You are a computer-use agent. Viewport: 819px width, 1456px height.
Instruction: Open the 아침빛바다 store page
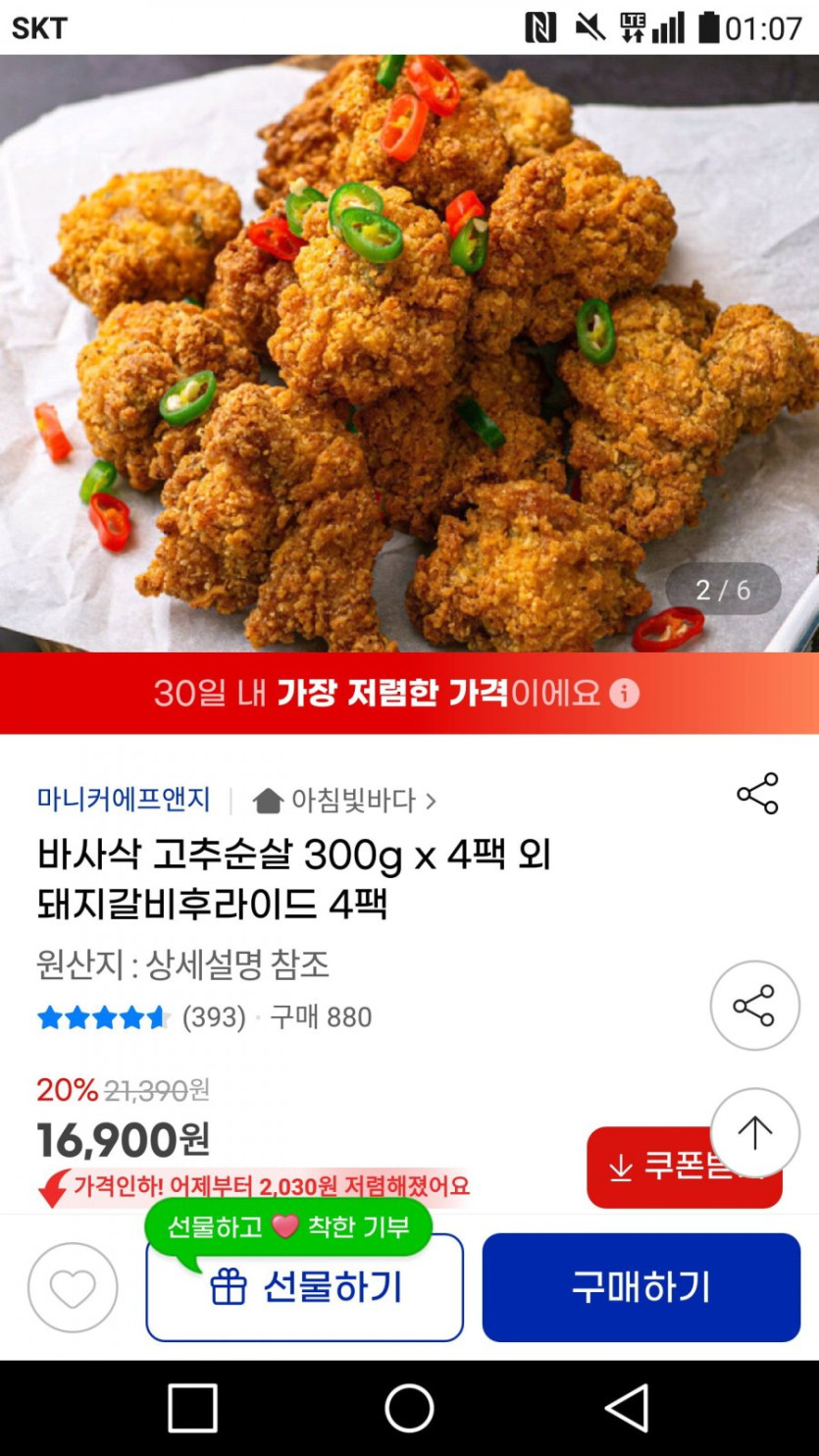point(344,801)
